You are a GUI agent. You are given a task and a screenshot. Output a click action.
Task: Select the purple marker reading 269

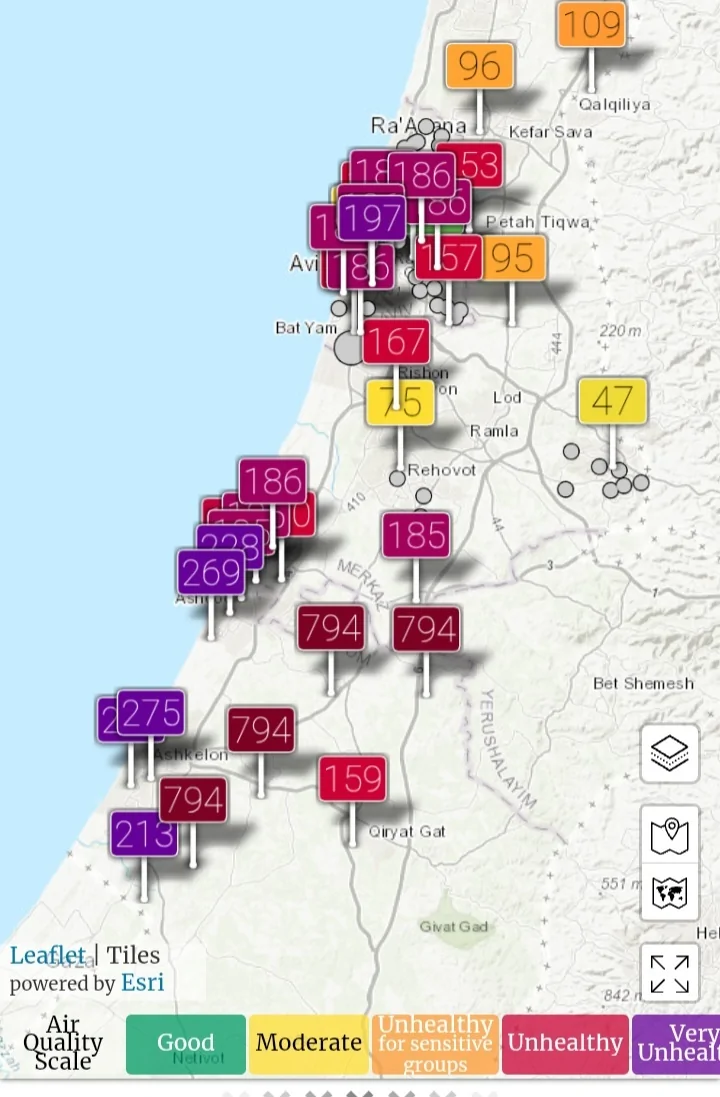(x=211, y=573)
